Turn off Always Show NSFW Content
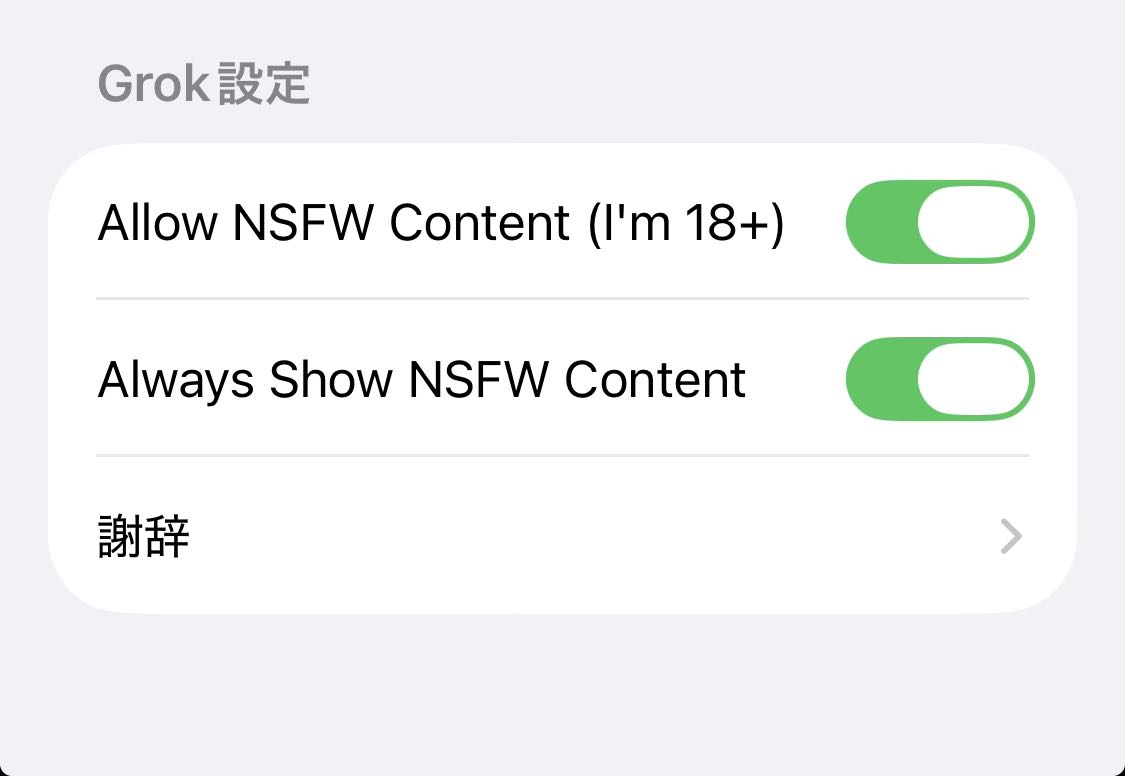 [940, 379]
